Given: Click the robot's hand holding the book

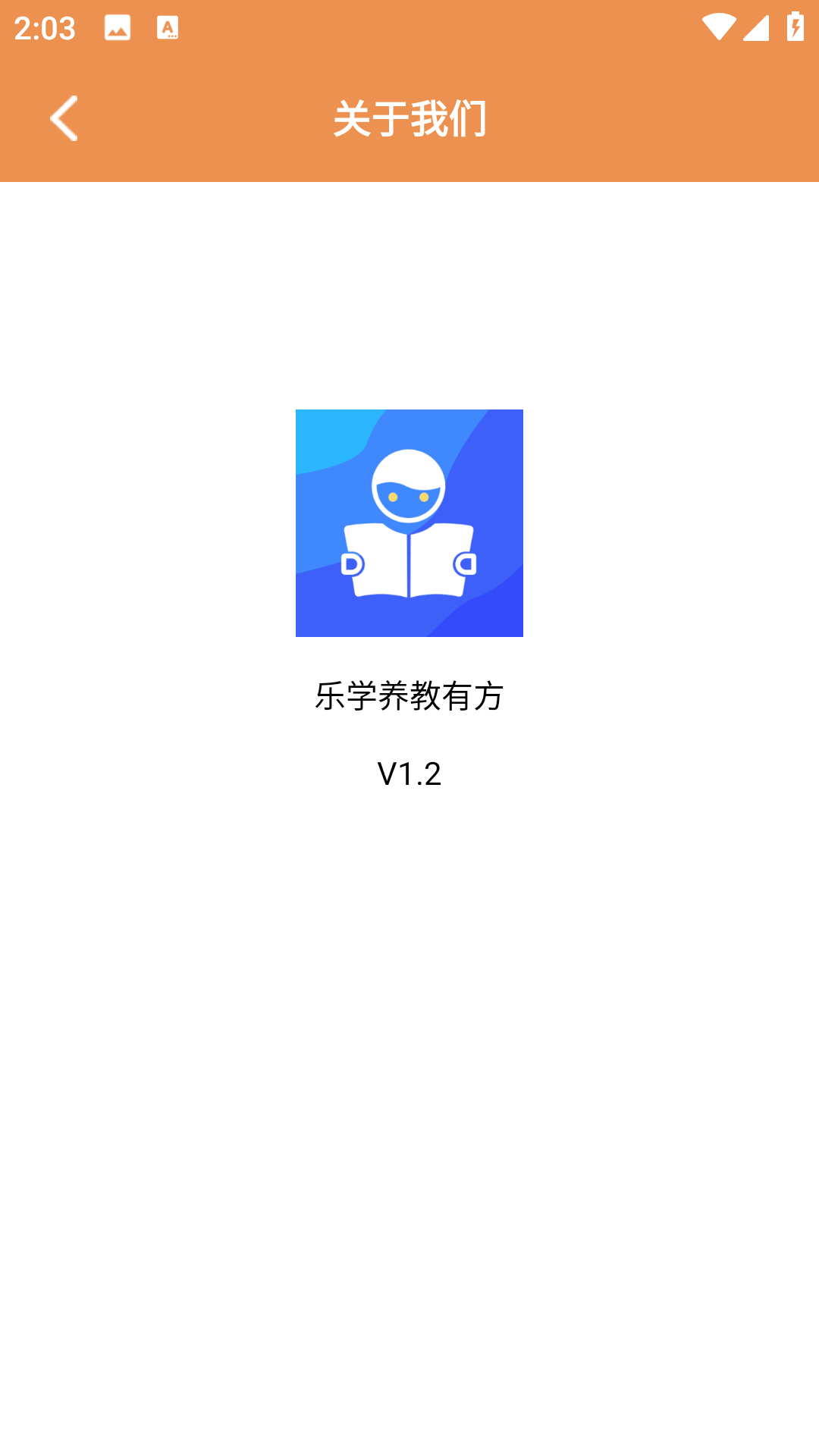Looking at the screenshot, I should [x=351, y=565].
